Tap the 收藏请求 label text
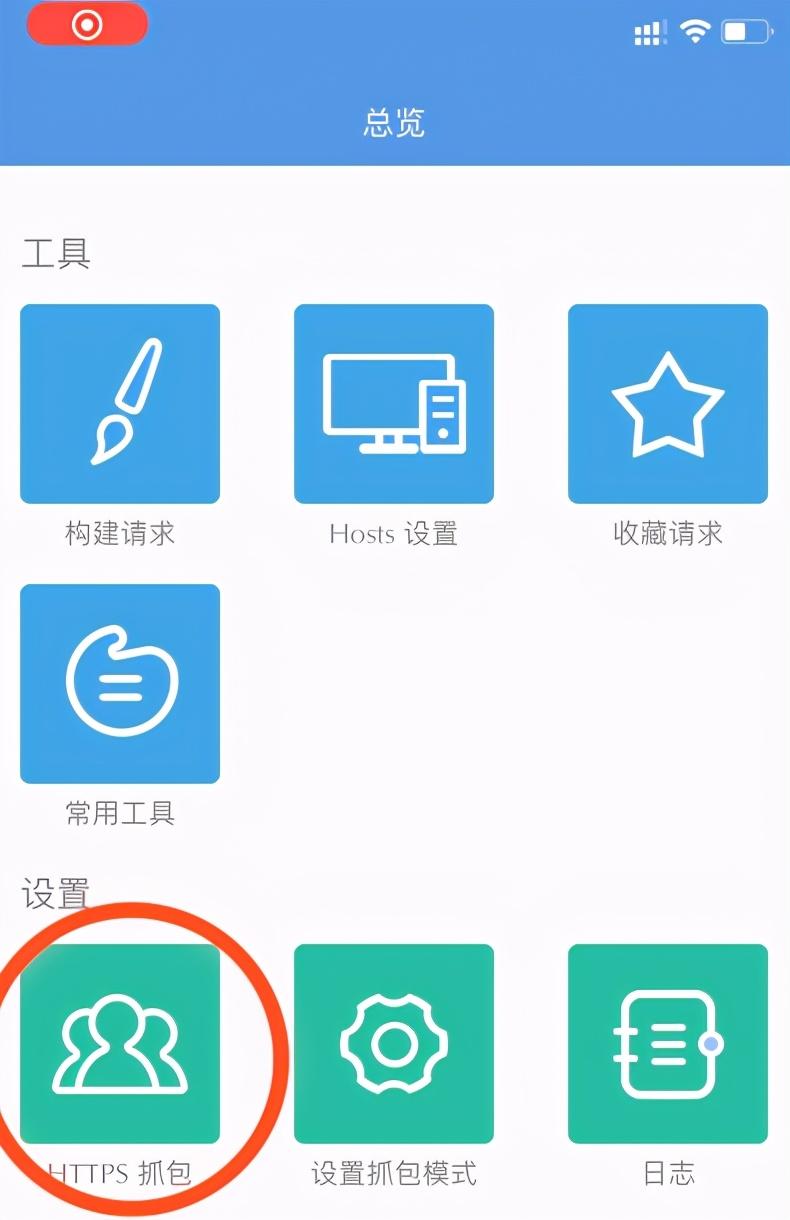The width and height of the screenshot is (790, 1220). click(x=666, y=533)
